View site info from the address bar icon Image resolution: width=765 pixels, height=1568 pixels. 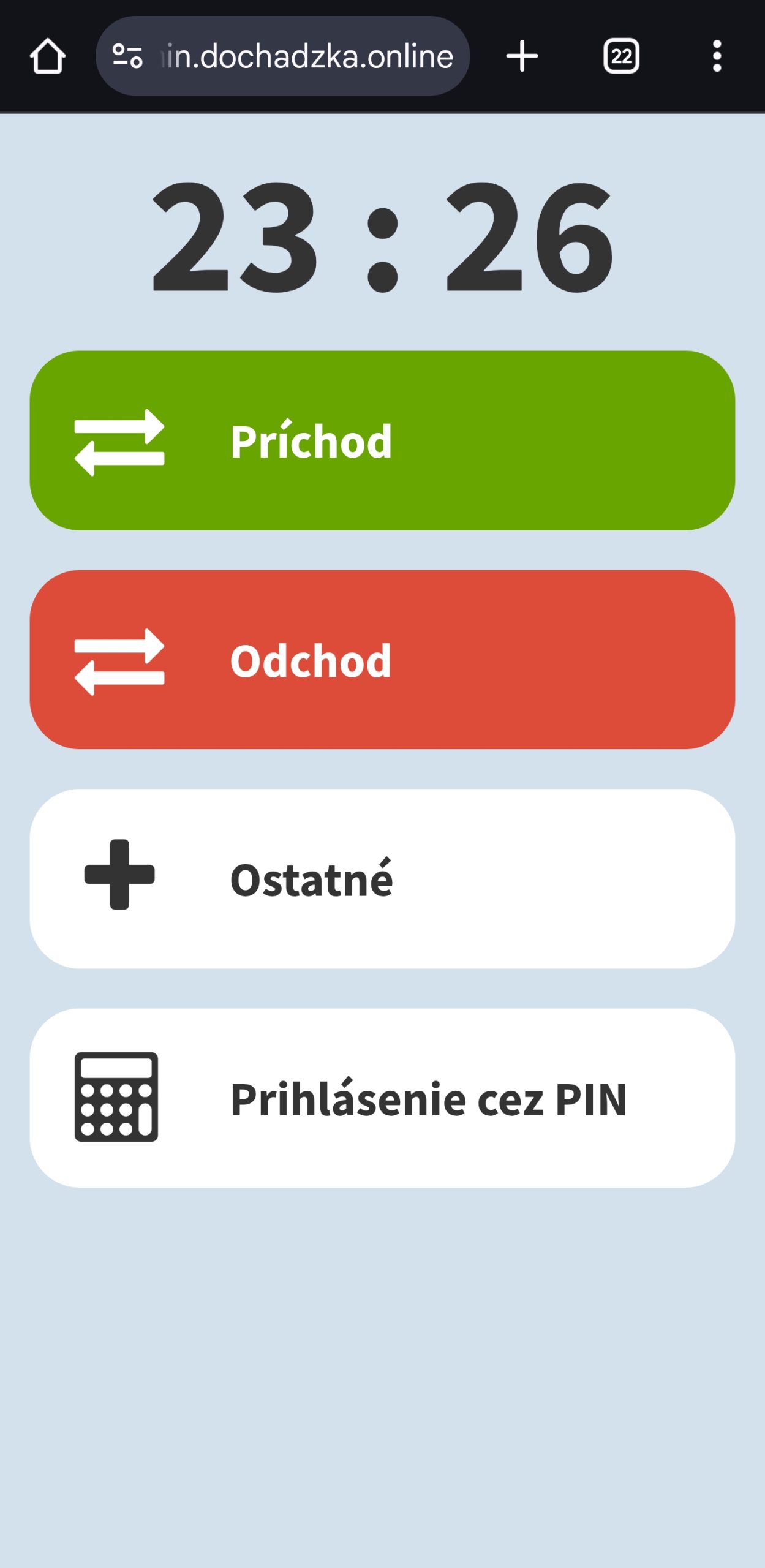tap(127, 56)
